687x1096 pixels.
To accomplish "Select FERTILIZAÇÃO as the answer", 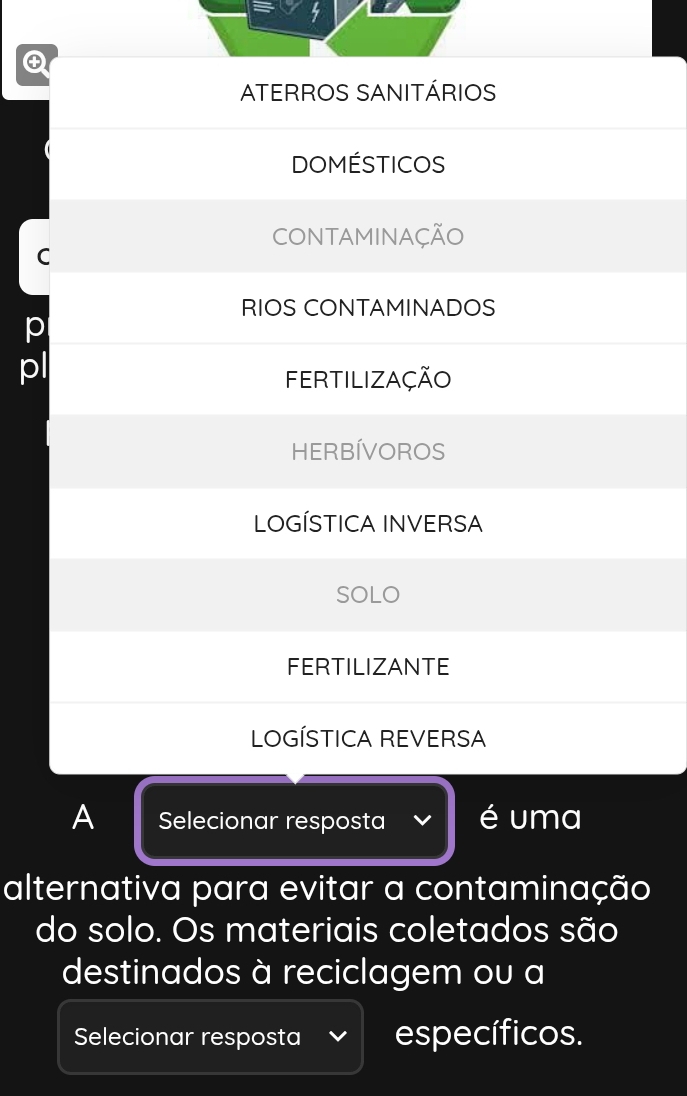I will click(x=368, y=380).
